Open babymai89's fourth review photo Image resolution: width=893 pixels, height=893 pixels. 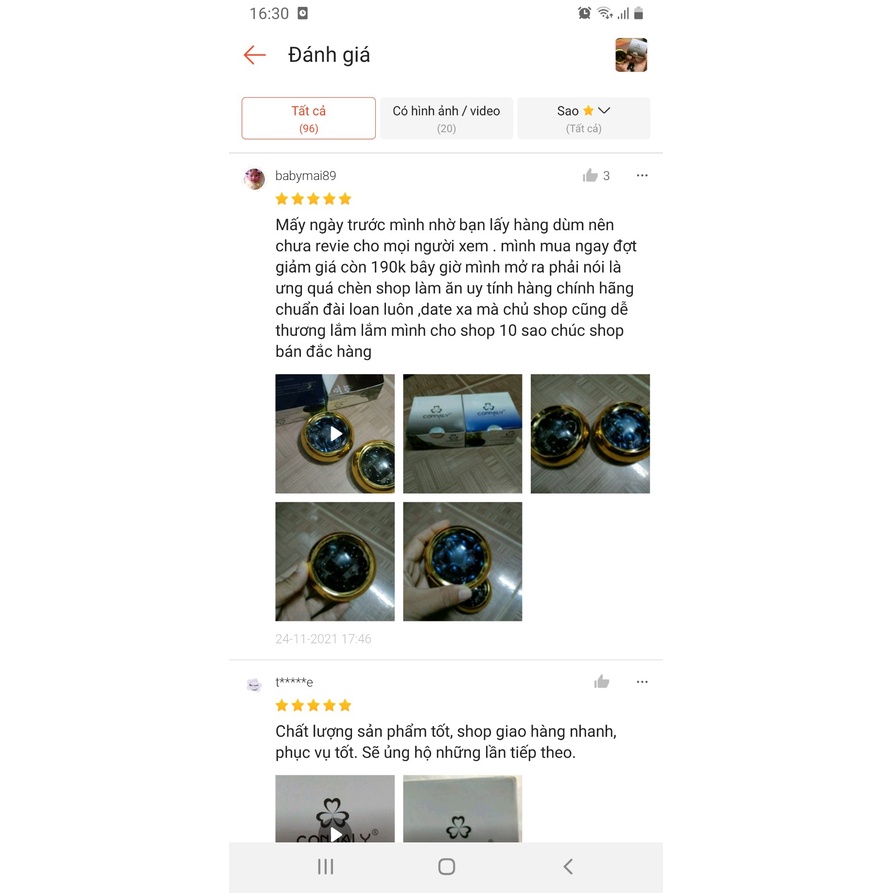335,561
